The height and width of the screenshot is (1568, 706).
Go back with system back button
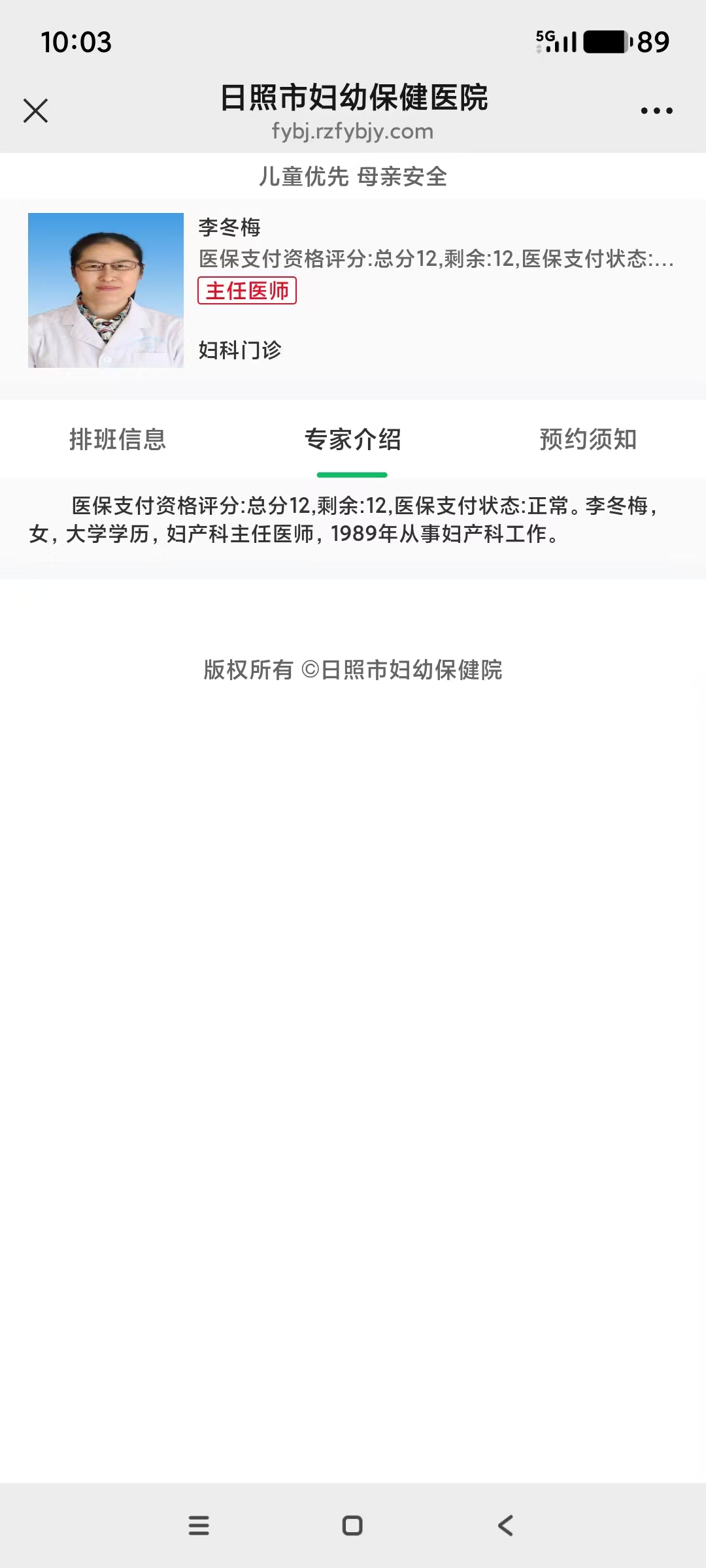505,1526
